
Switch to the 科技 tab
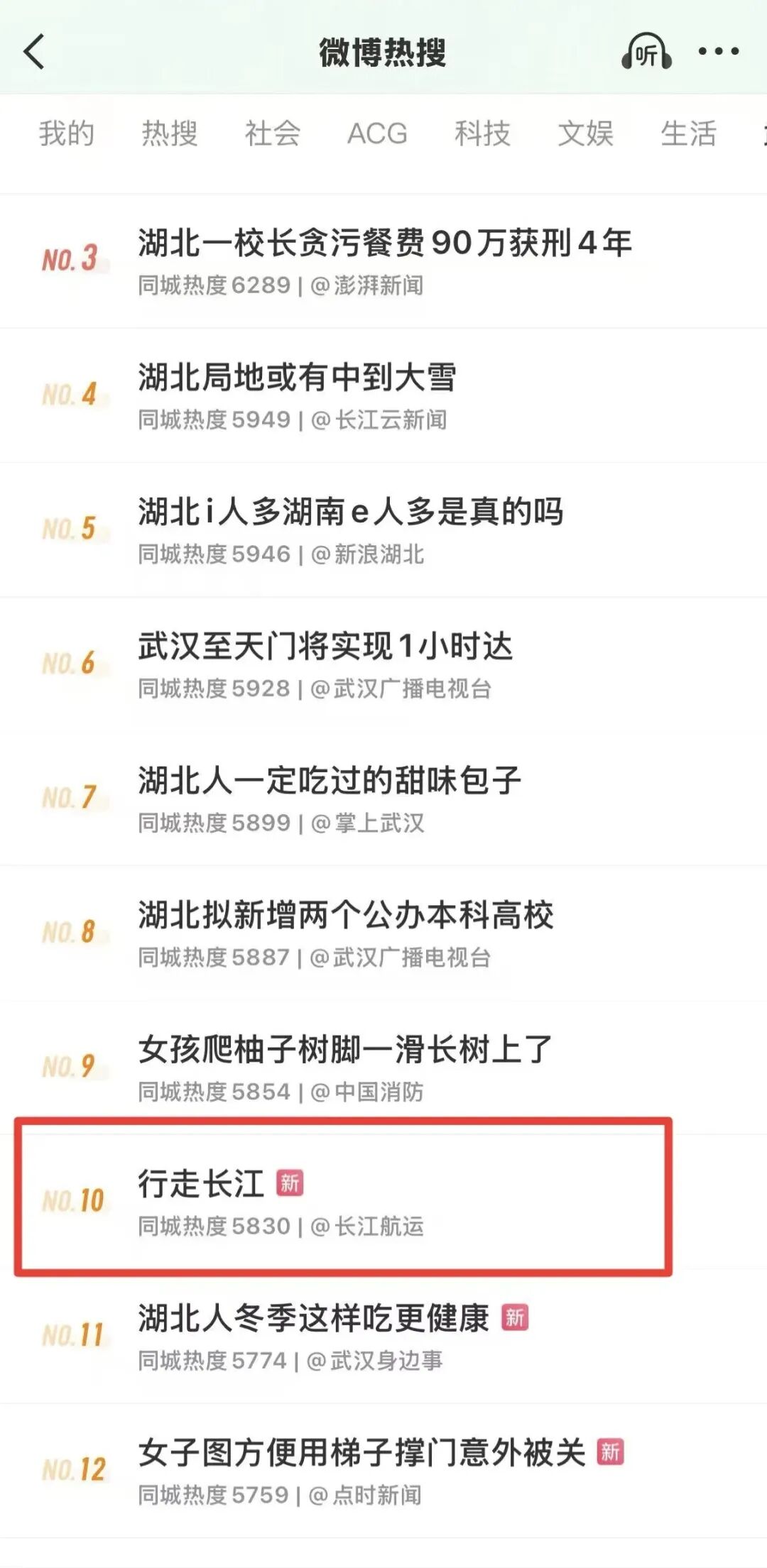pyautogui.click(x=482, y=133)
